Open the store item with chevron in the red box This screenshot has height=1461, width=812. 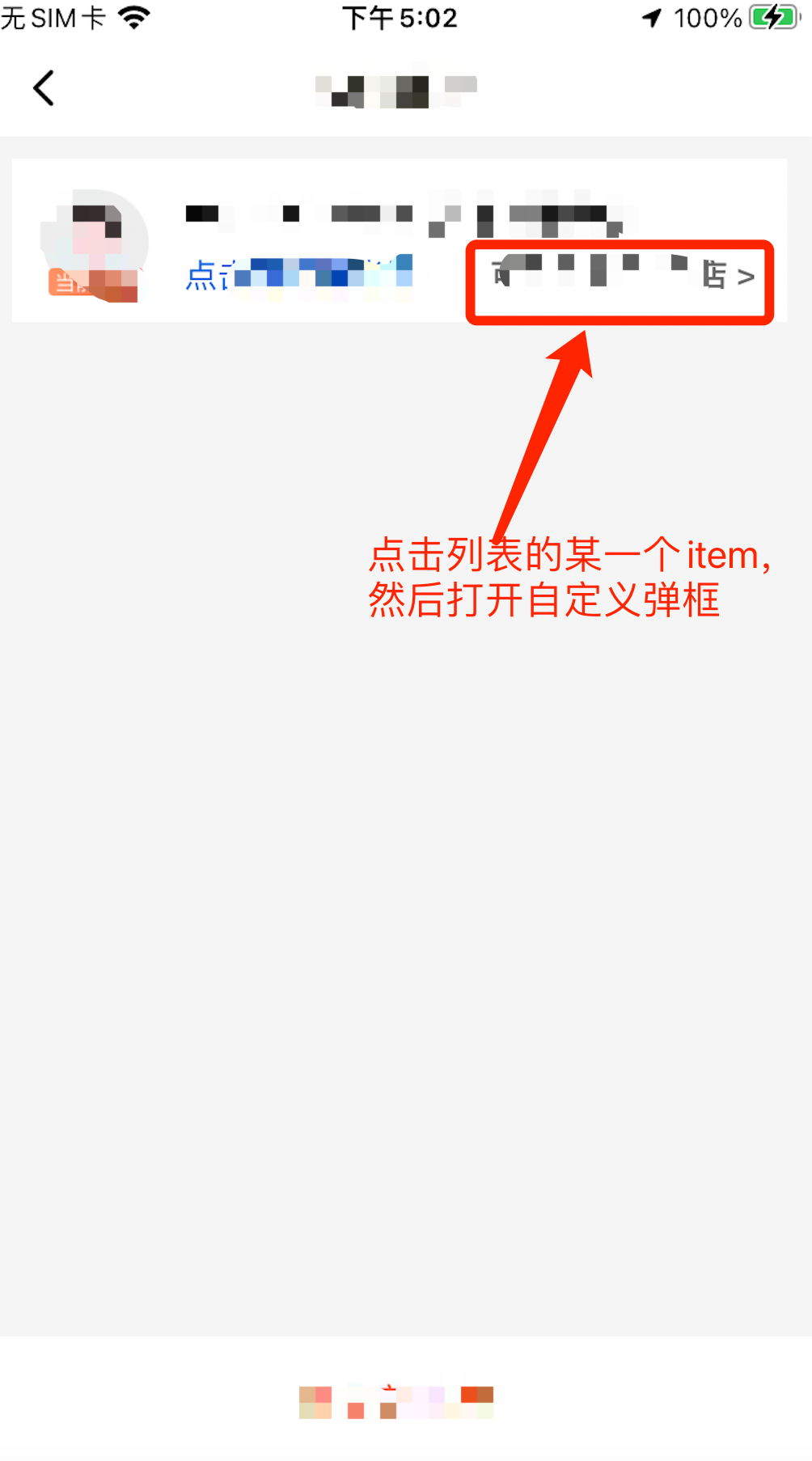pyautogui.click(x=624, y=273)
